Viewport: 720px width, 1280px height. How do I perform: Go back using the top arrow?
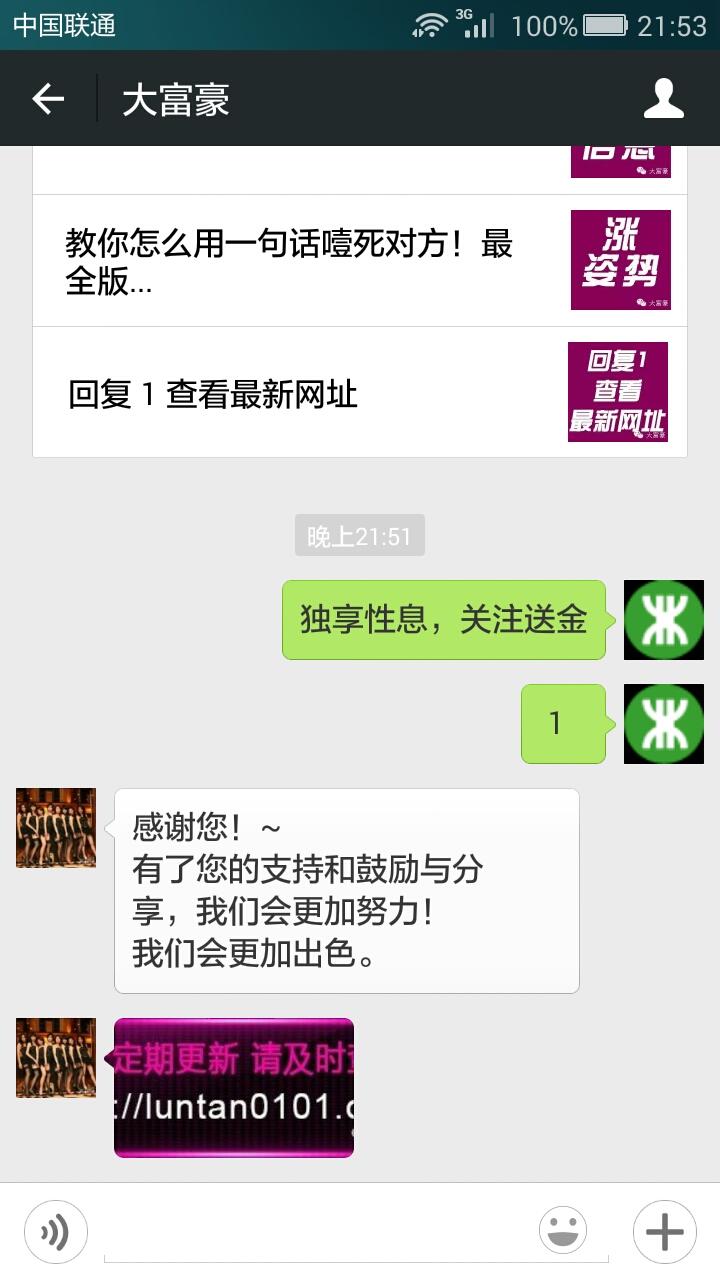pyautogui.click(x=48, y=99)
